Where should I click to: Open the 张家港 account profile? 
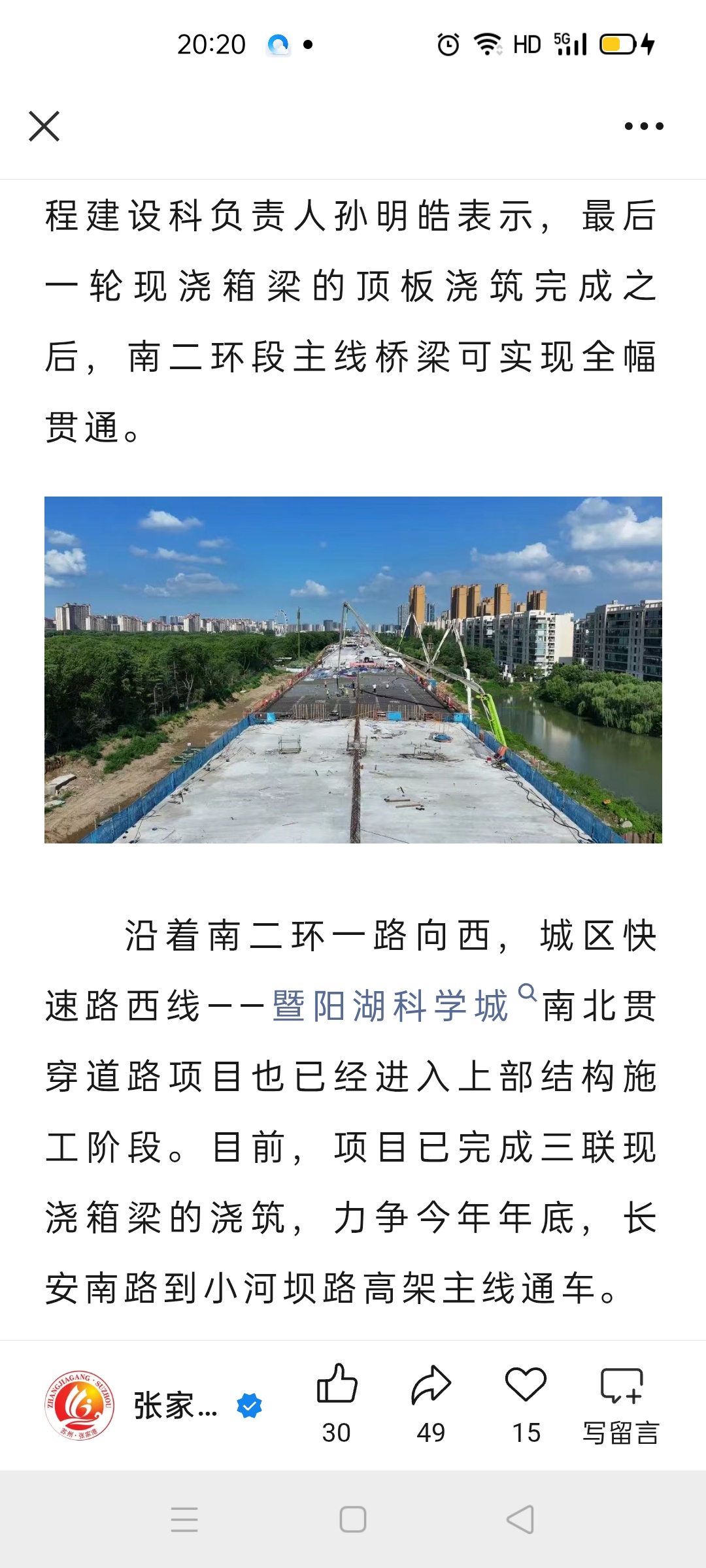coord(154,1406)
